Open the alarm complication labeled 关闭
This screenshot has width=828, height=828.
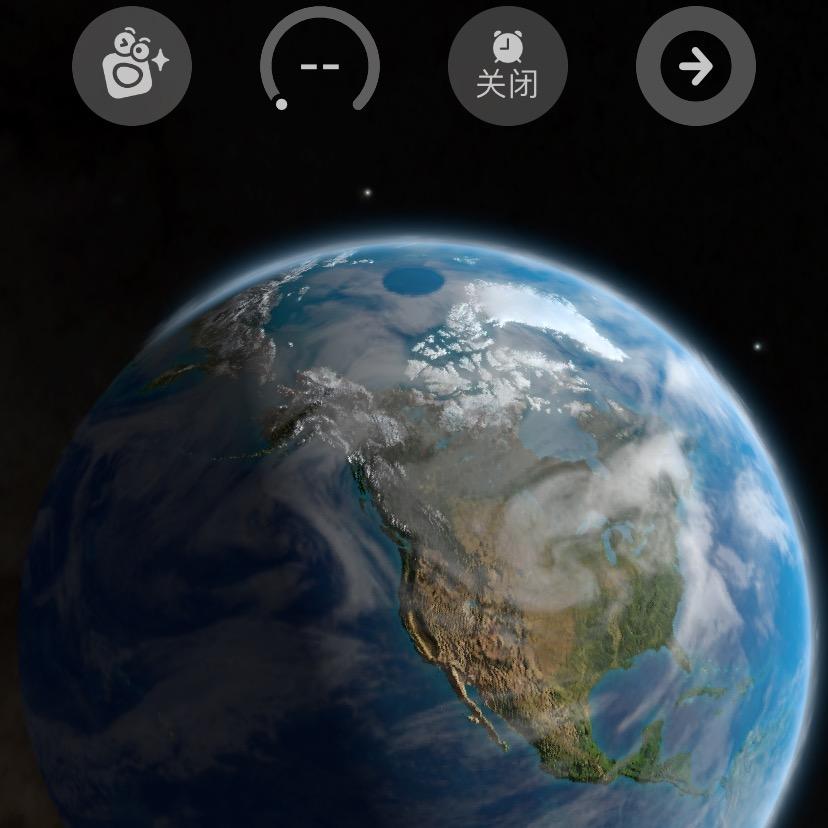point(508,66)
